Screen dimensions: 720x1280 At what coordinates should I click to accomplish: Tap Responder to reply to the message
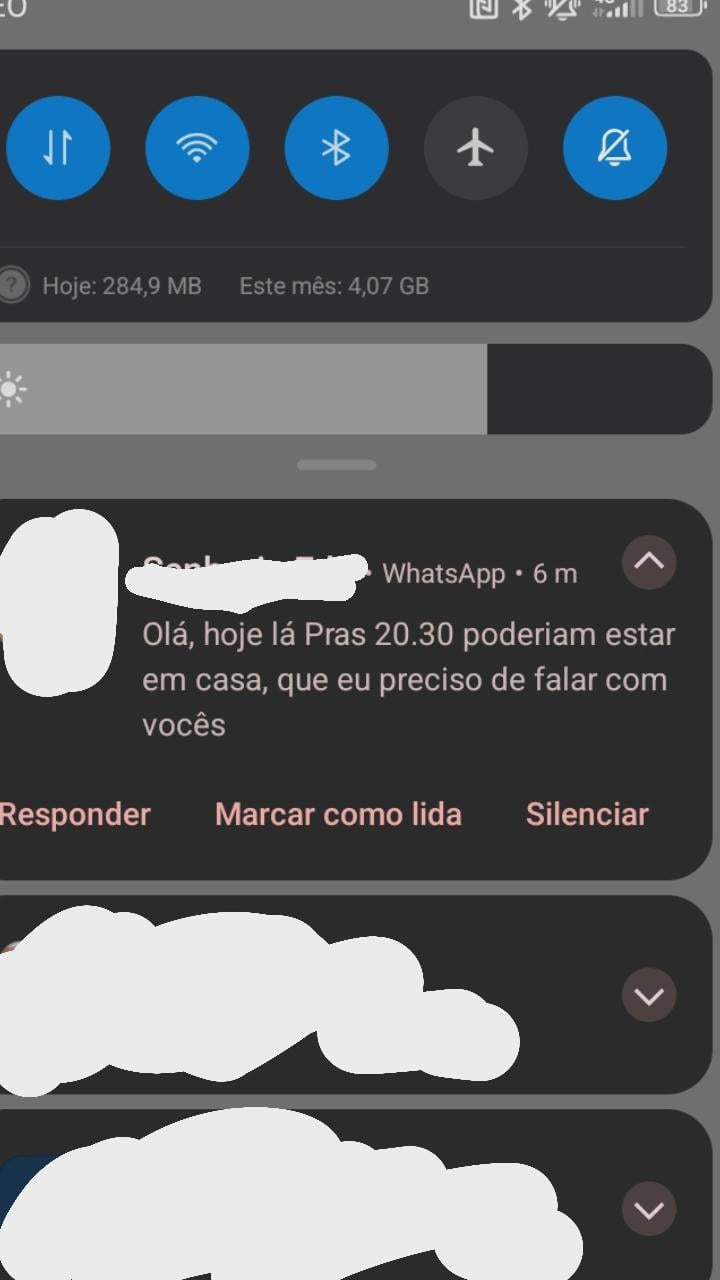[x=76, y=814]
